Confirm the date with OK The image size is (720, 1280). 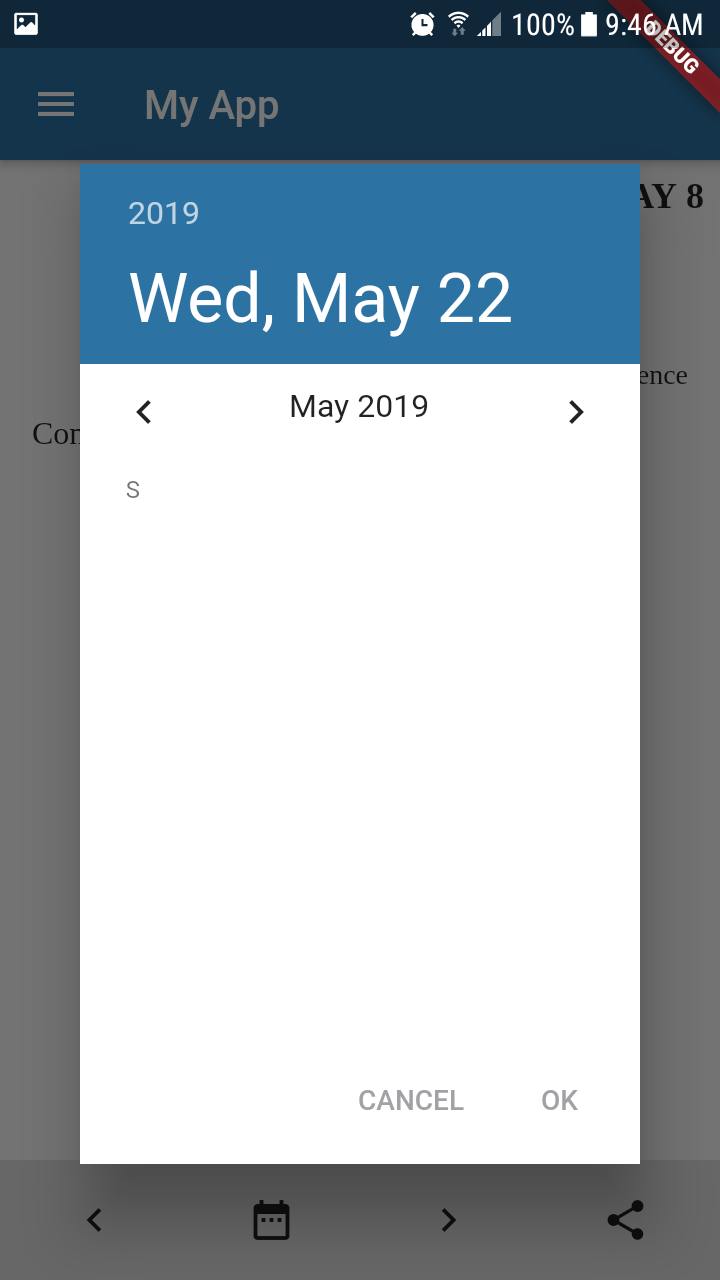pos(560,1100)
